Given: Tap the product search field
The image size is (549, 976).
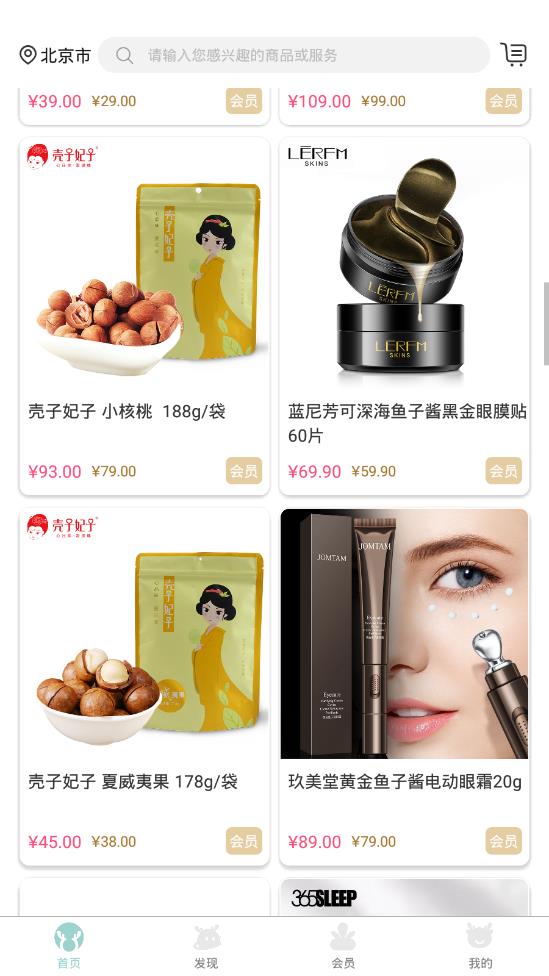Looking at the screenshot, I should 294,55.
